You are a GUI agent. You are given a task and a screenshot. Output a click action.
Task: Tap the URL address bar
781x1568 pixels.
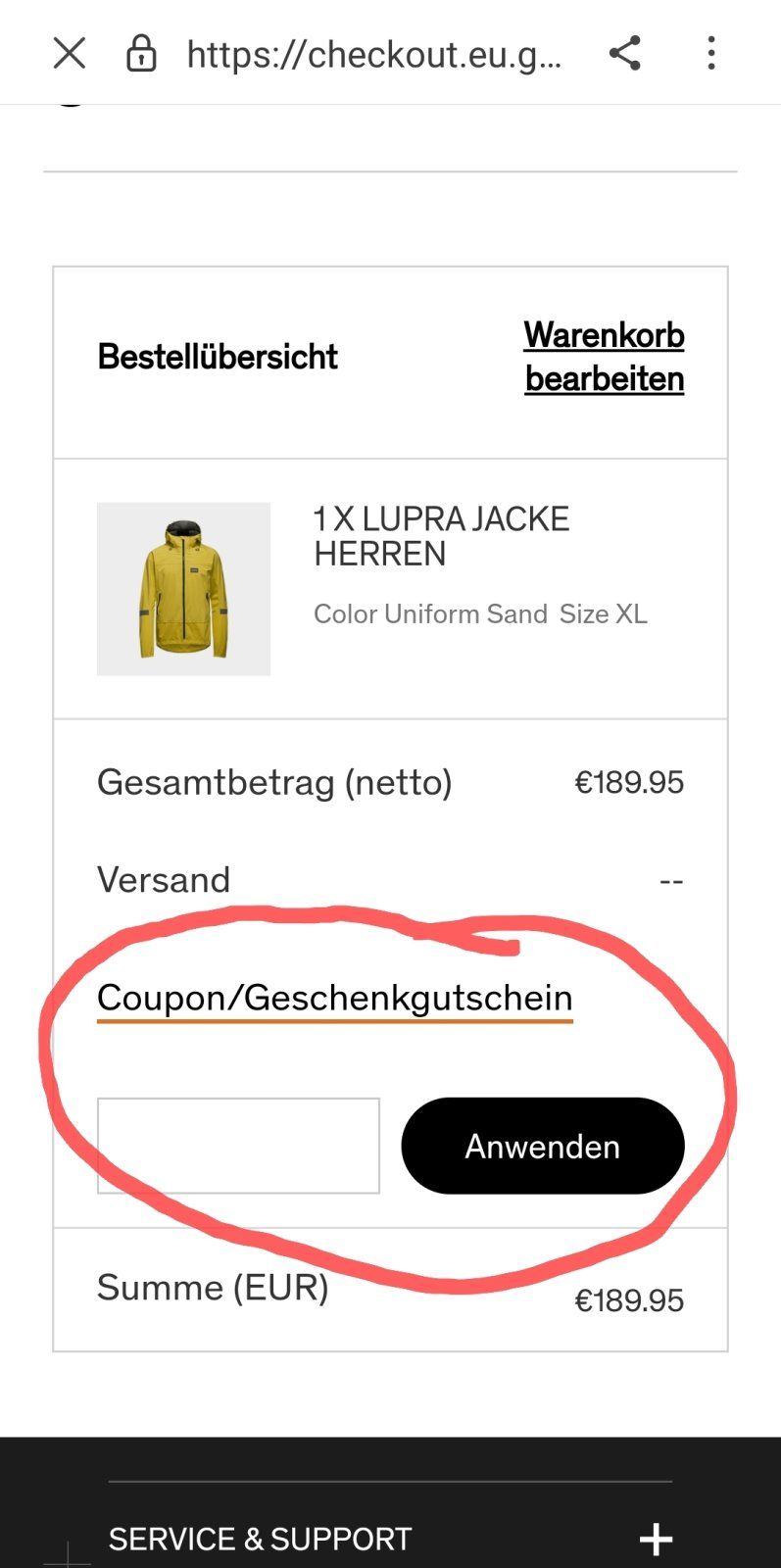coord(373,55)
